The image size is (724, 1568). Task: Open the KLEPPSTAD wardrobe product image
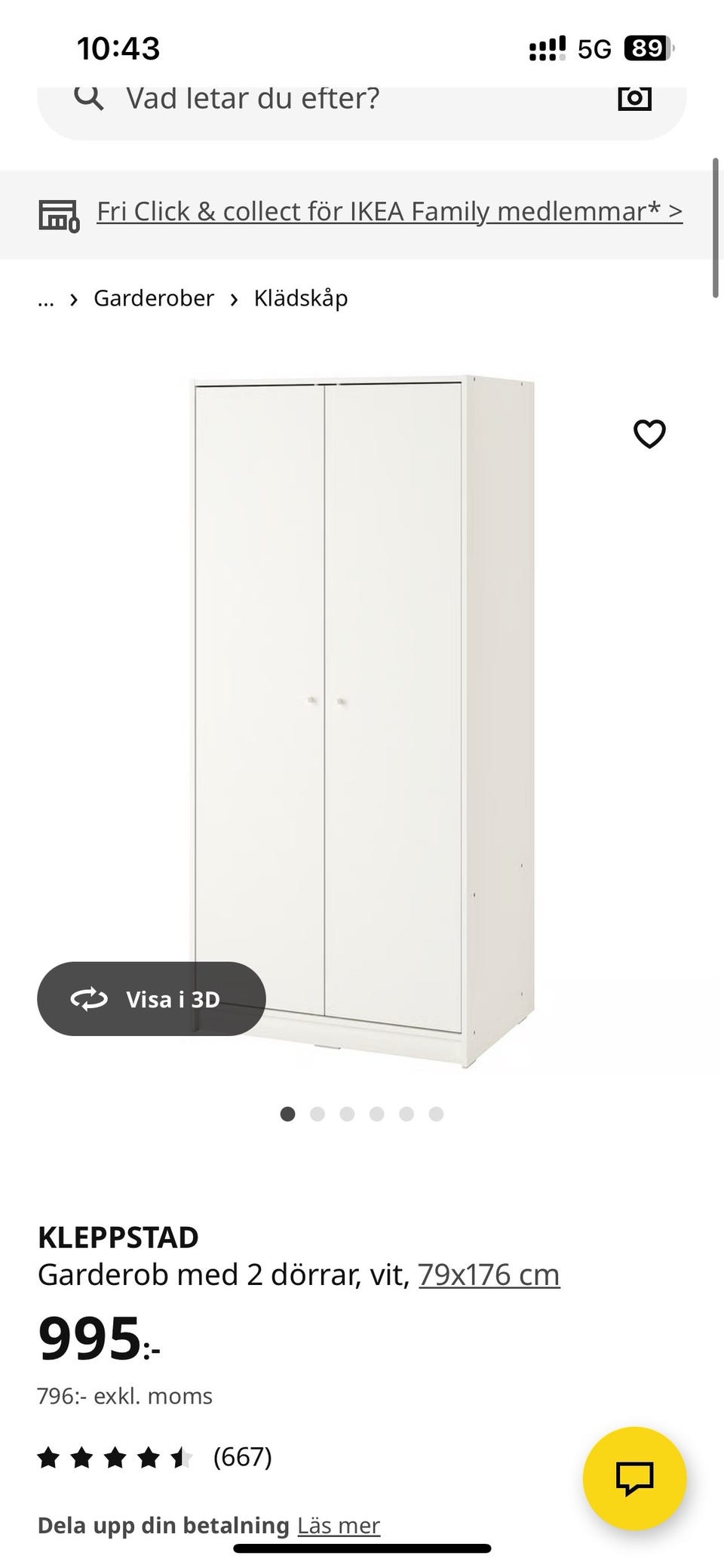click(362, 717)
